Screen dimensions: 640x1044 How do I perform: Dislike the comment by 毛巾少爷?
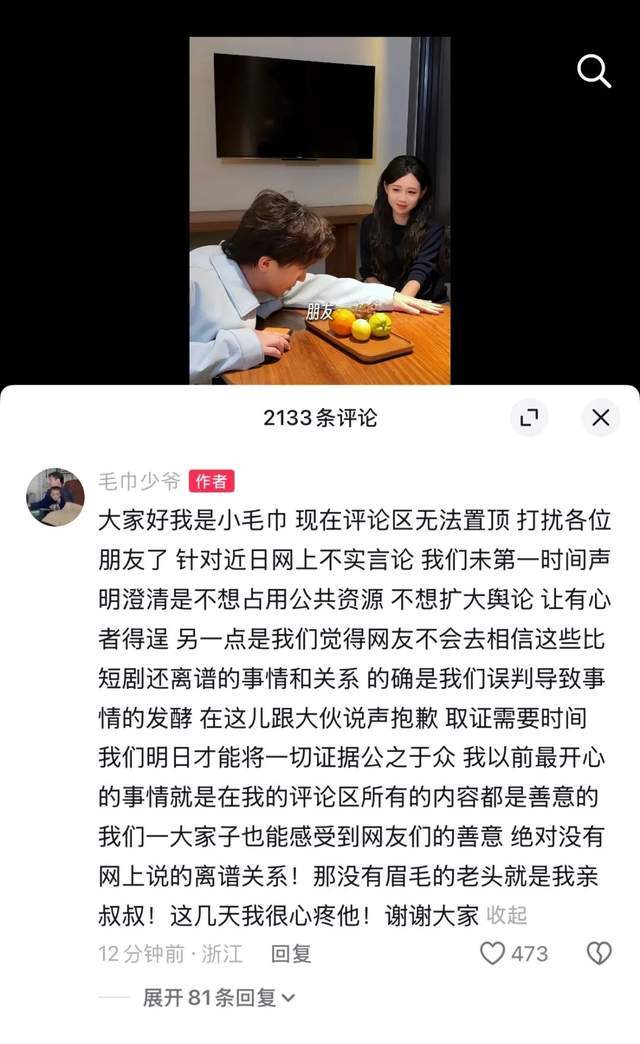pos(599,953)
